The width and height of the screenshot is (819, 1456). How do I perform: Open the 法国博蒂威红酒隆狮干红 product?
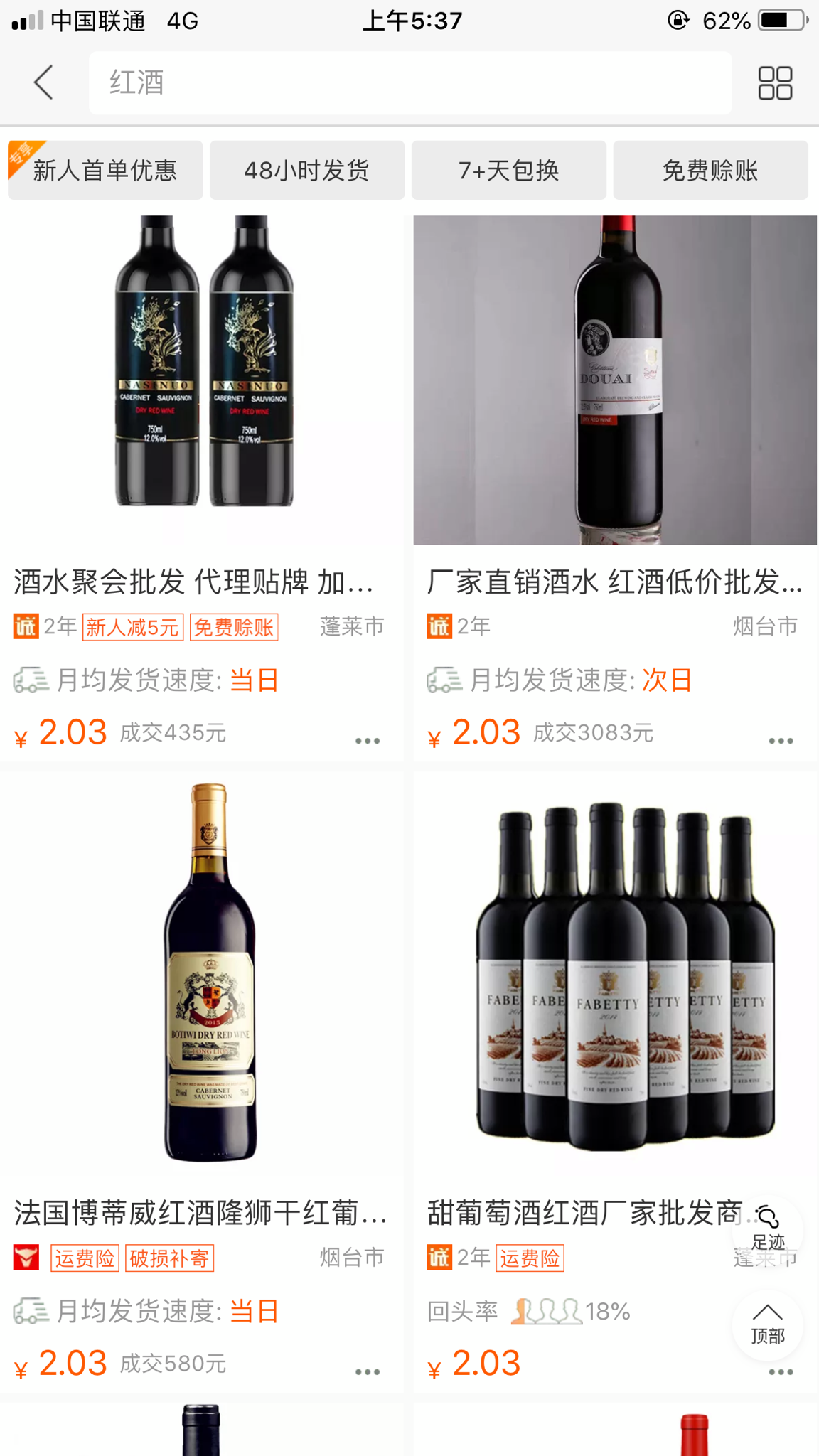pos(203,974)
